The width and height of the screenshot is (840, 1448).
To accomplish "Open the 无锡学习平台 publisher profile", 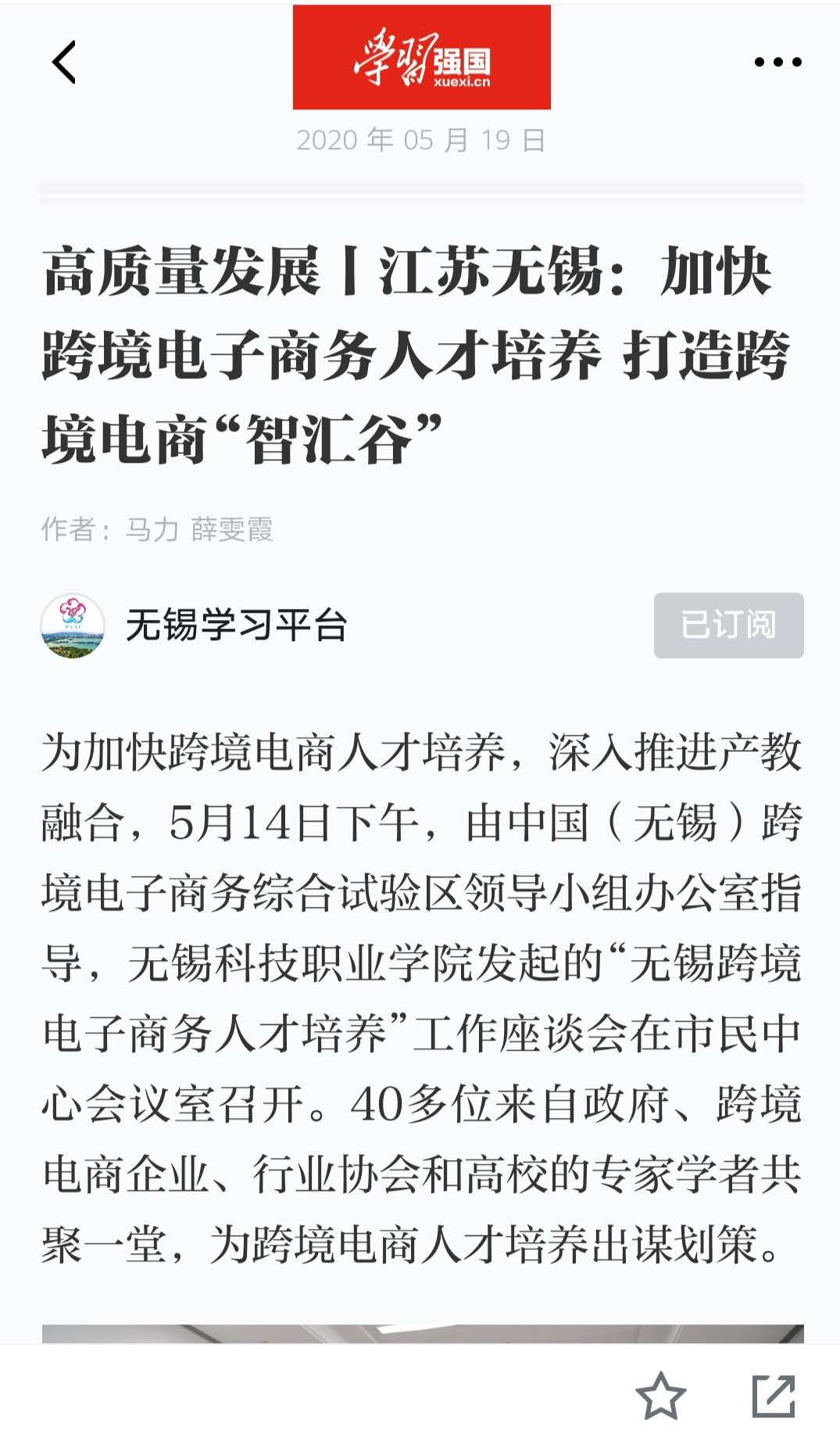I will [234, 625].
